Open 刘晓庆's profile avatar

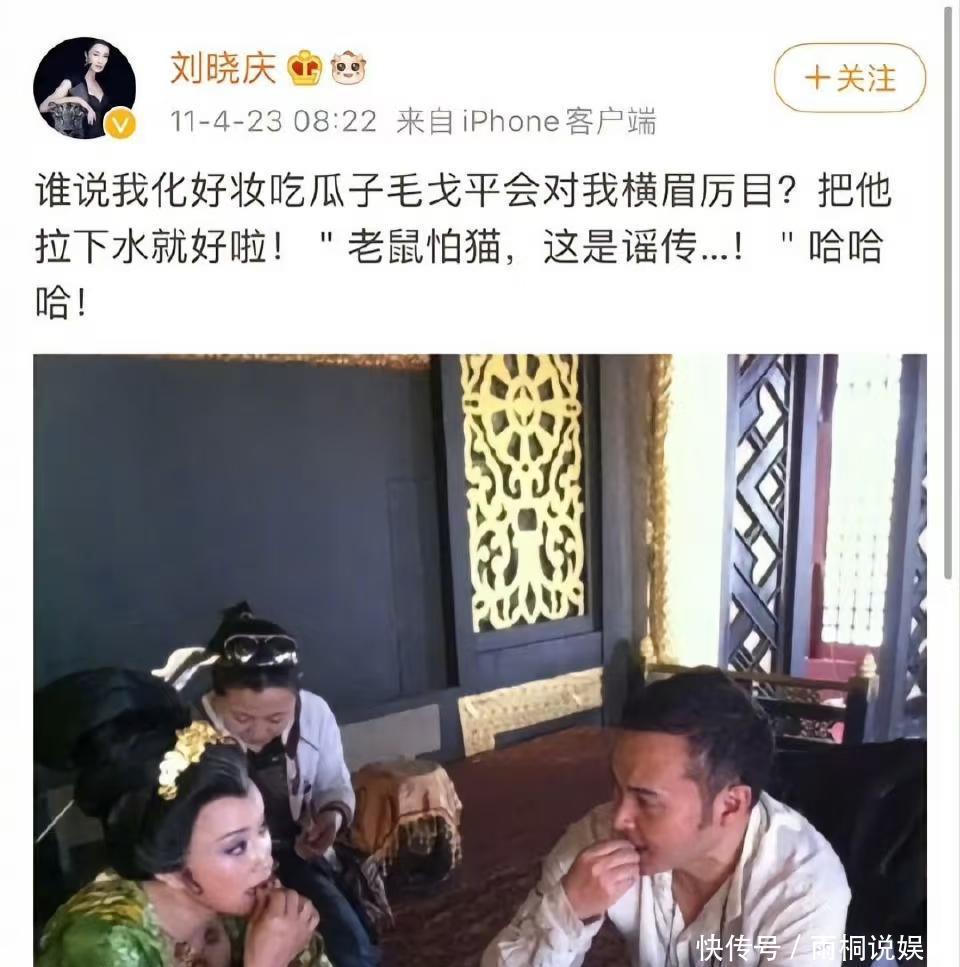point(84,88)
